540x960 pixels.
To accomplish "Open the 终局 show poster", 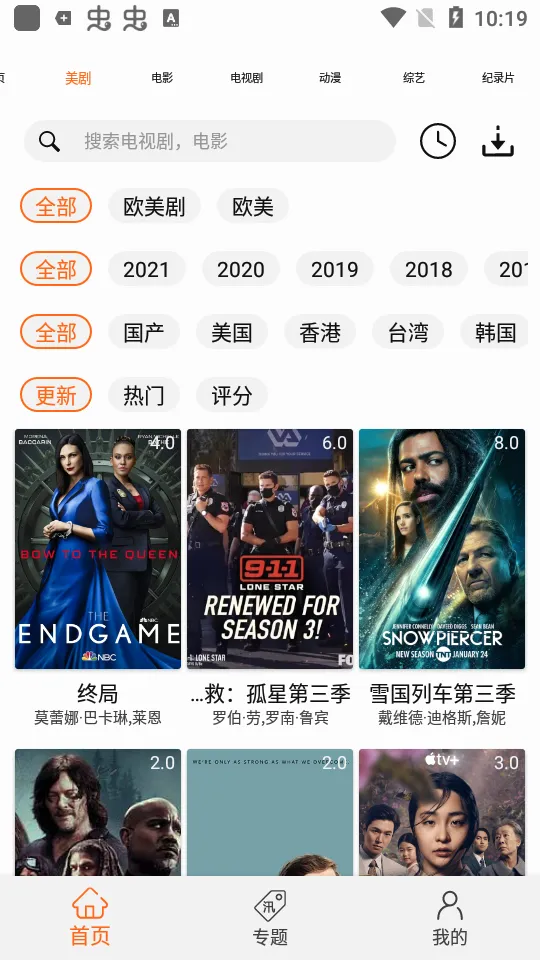I will point(98,549).
